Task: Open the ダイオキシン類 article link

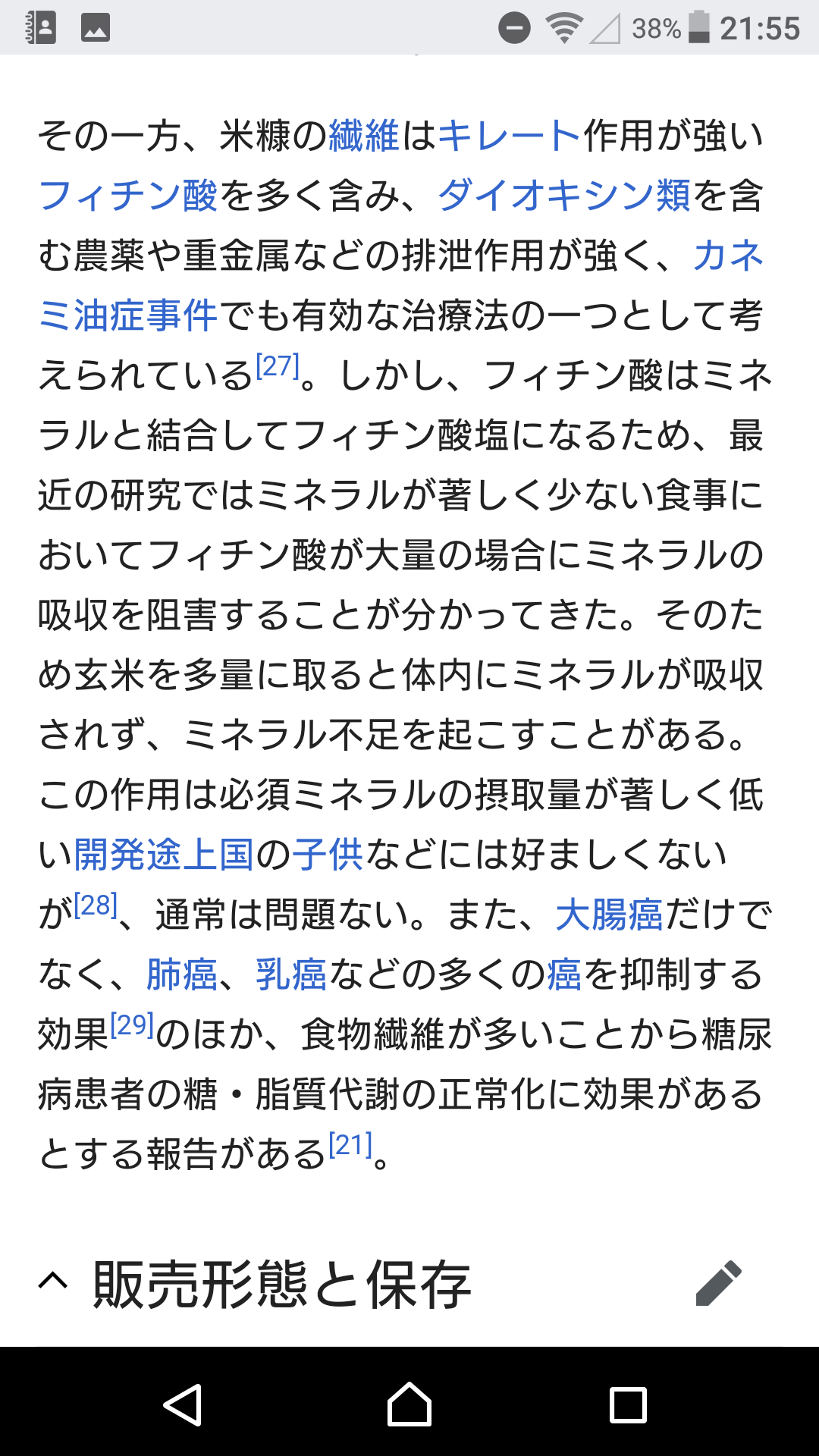Action: click(x=563, y=196)
